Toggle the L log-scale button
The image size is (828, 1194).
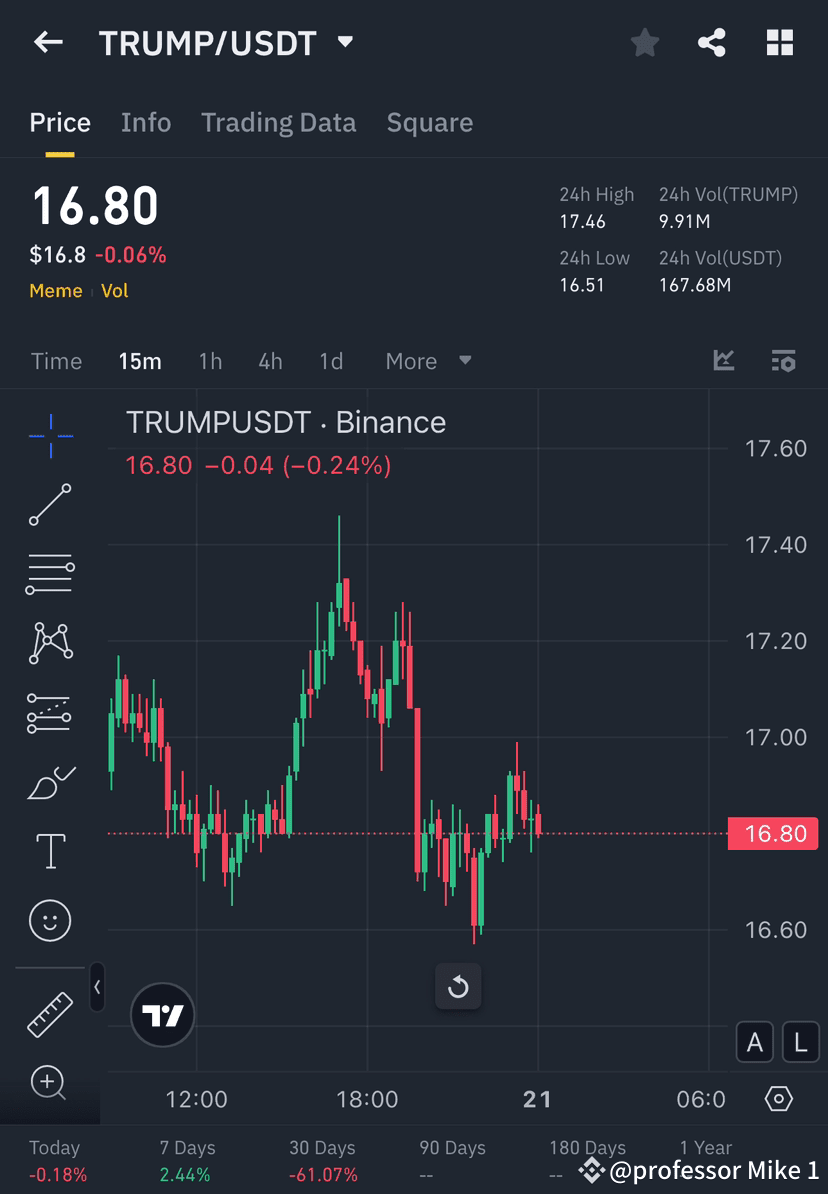tap(800, 1042)
